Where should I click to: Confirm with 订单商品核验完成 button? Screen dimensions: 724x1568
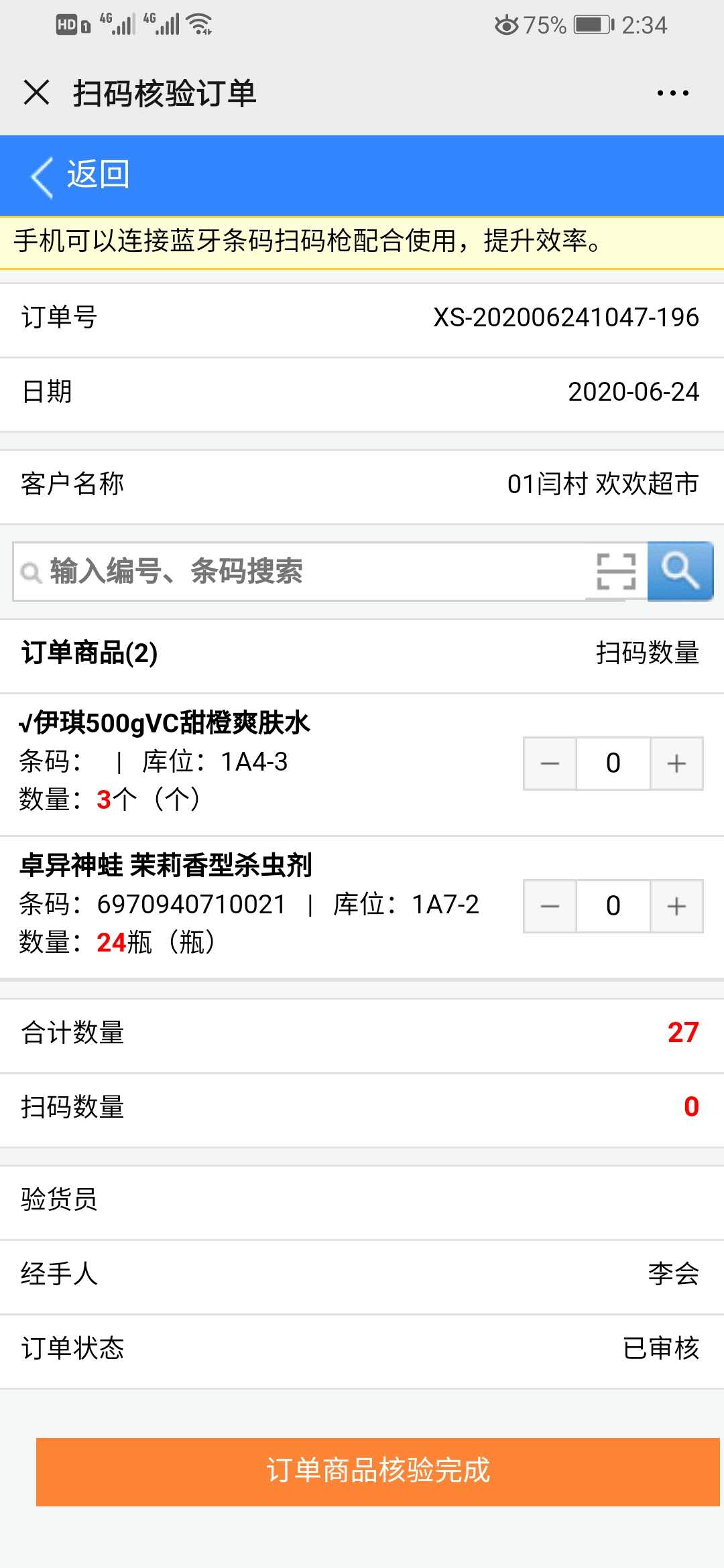(x=378, y=1472)
